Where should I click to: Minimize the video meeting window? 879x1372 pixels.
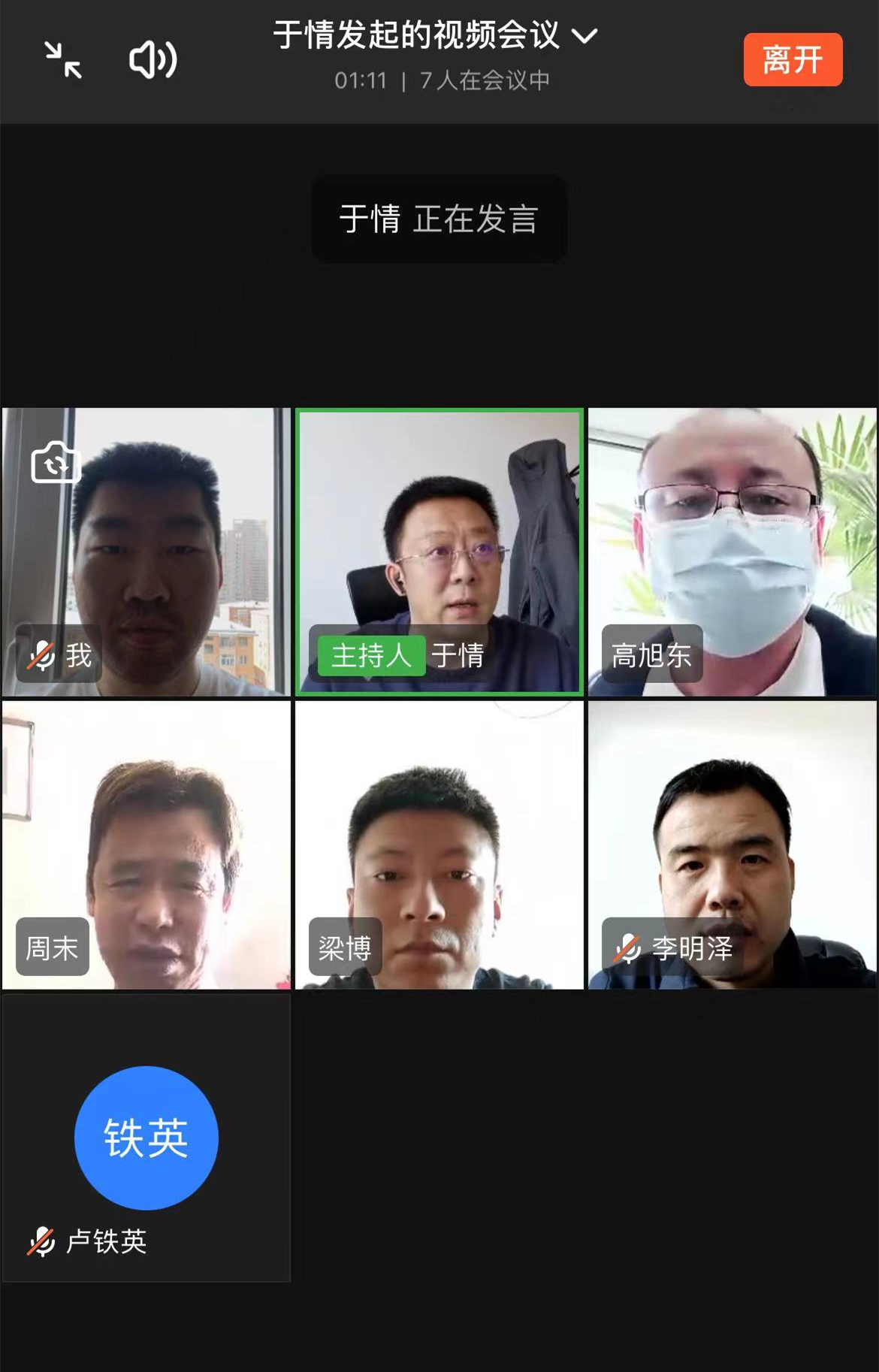63,60
